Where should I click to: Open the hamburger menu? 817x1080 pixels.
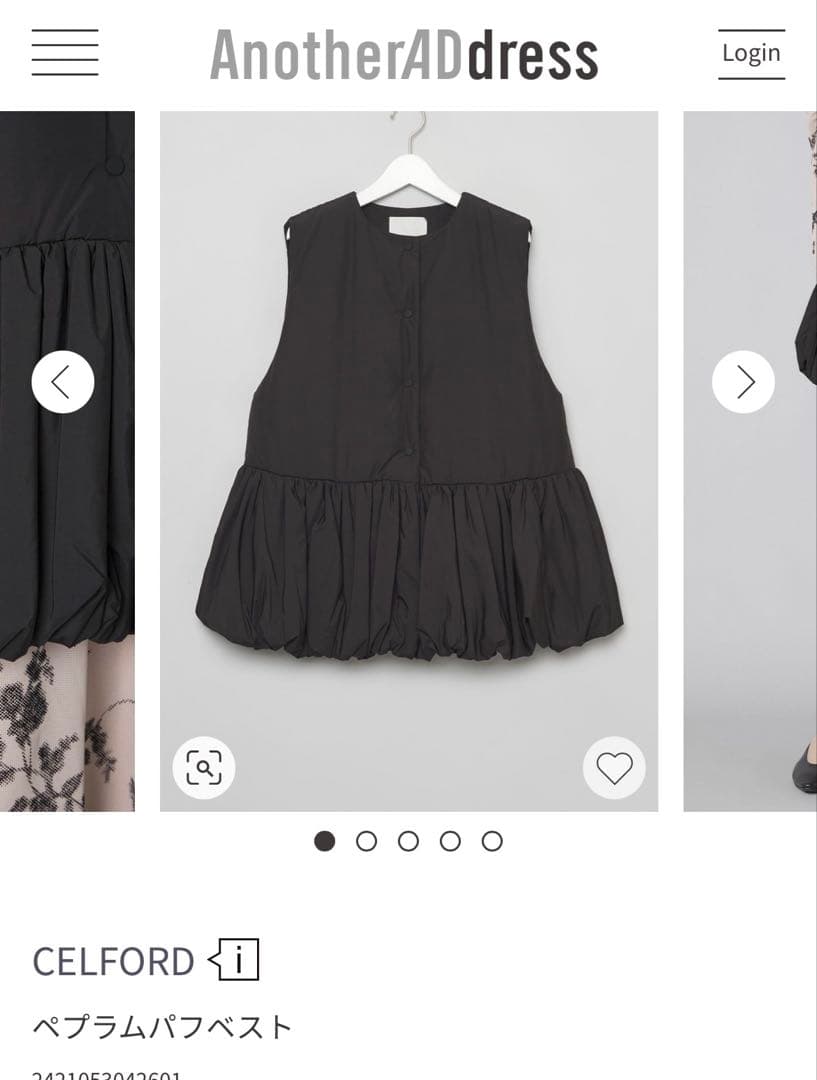pos(65,53)
